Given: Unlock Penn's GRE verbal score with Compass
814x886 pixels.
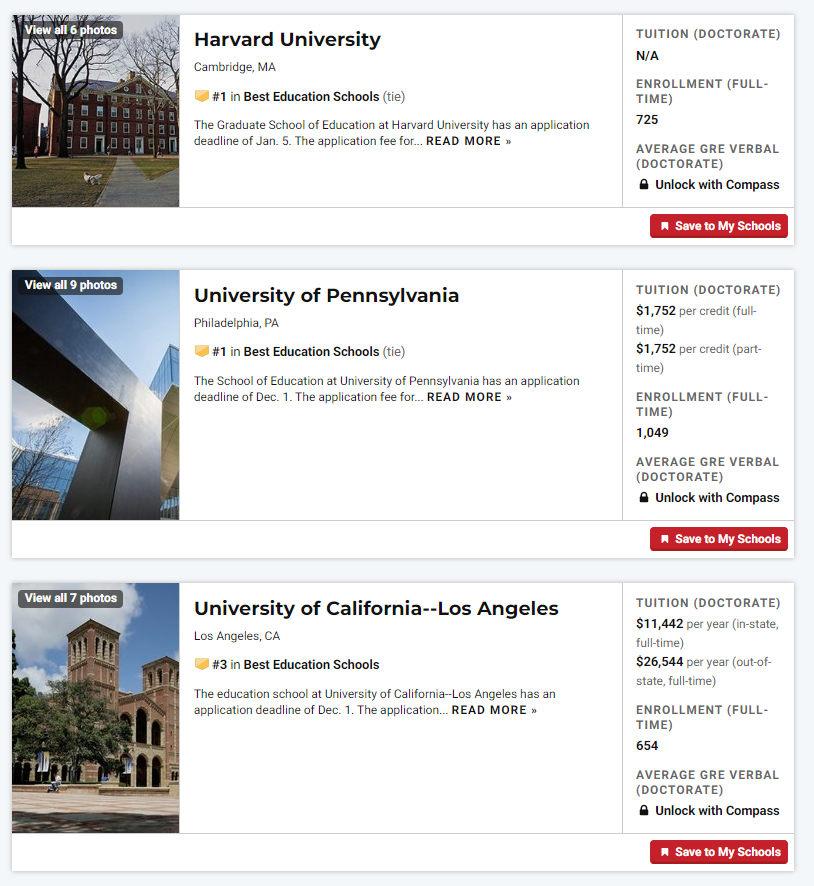Looking at the screenshot, I should tap(716, 498).
